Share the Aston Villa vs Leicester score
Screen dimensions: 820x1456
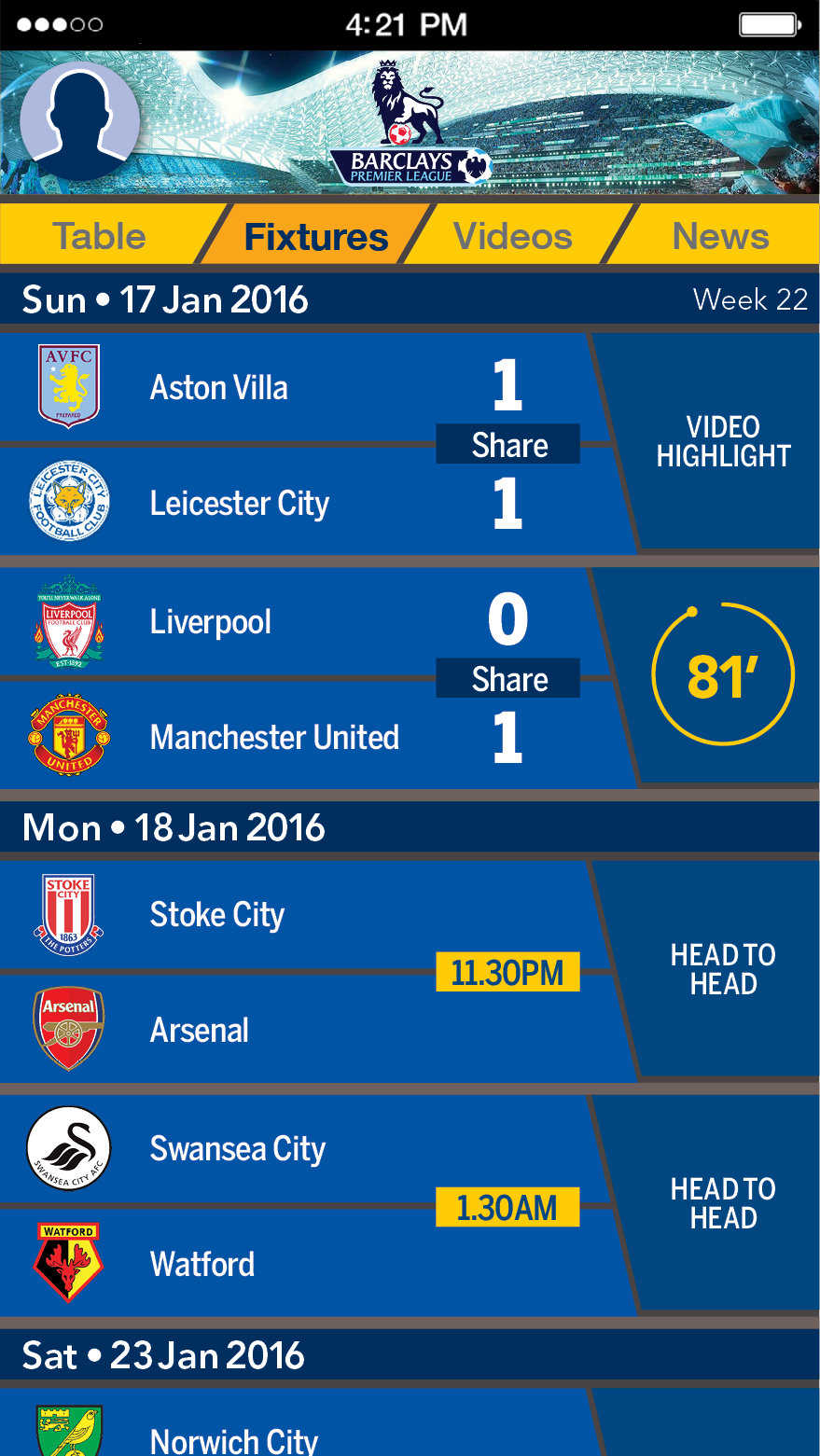click(508, 445)
